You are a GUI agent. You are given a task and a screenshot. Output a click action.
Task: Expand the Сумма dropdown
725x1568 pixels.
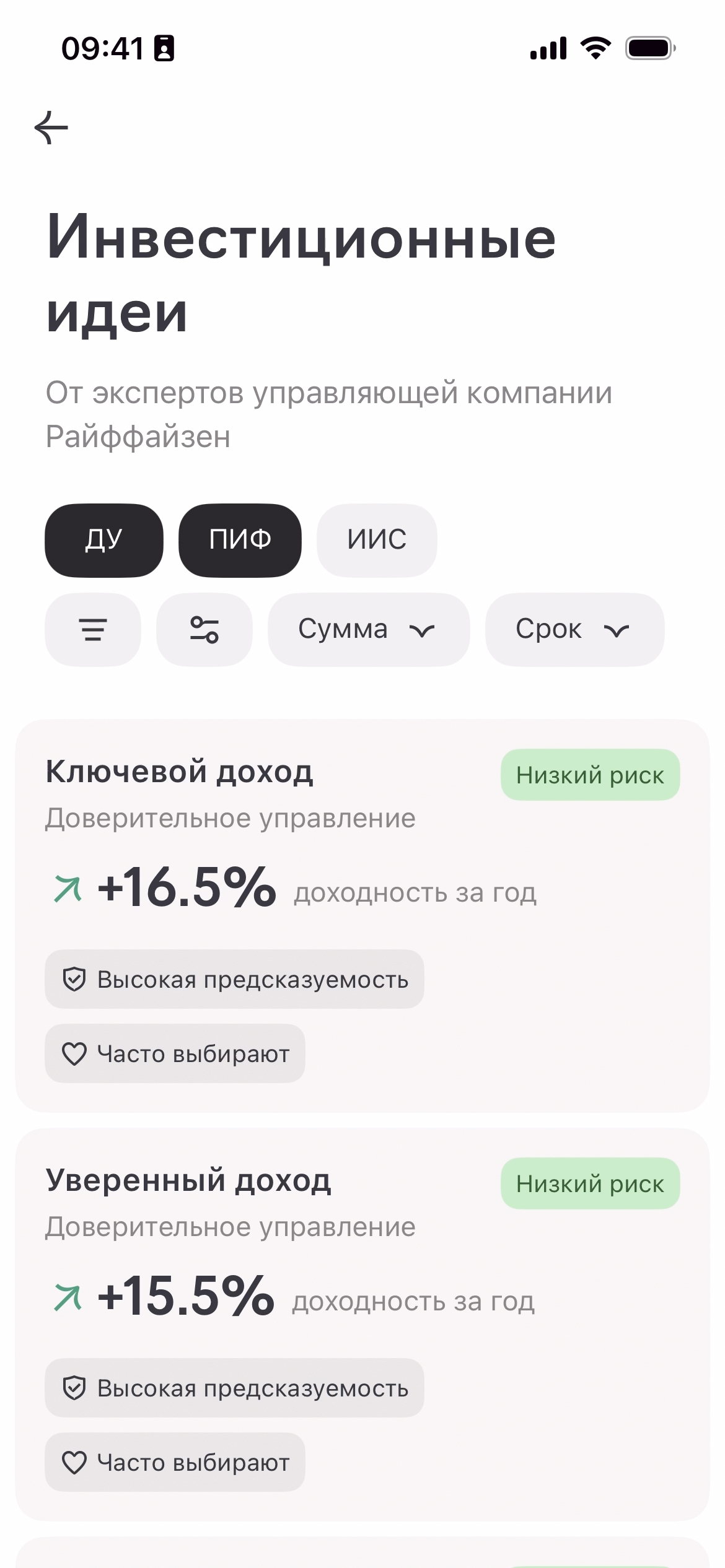[368, 630]
